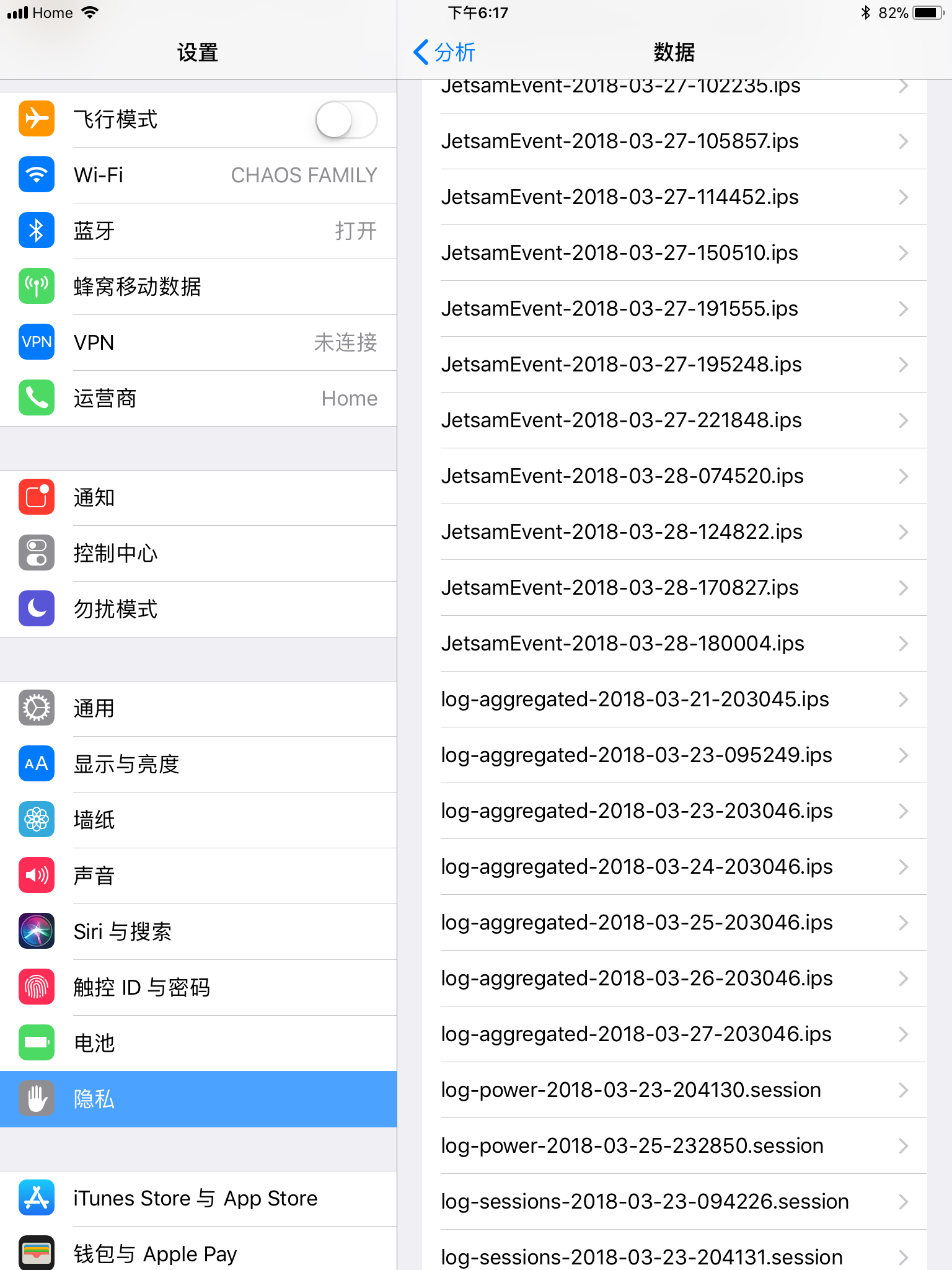Open Siri 与搜索 settings
Viewport: 952px width, 1270px height.
[x=198, y=932]
